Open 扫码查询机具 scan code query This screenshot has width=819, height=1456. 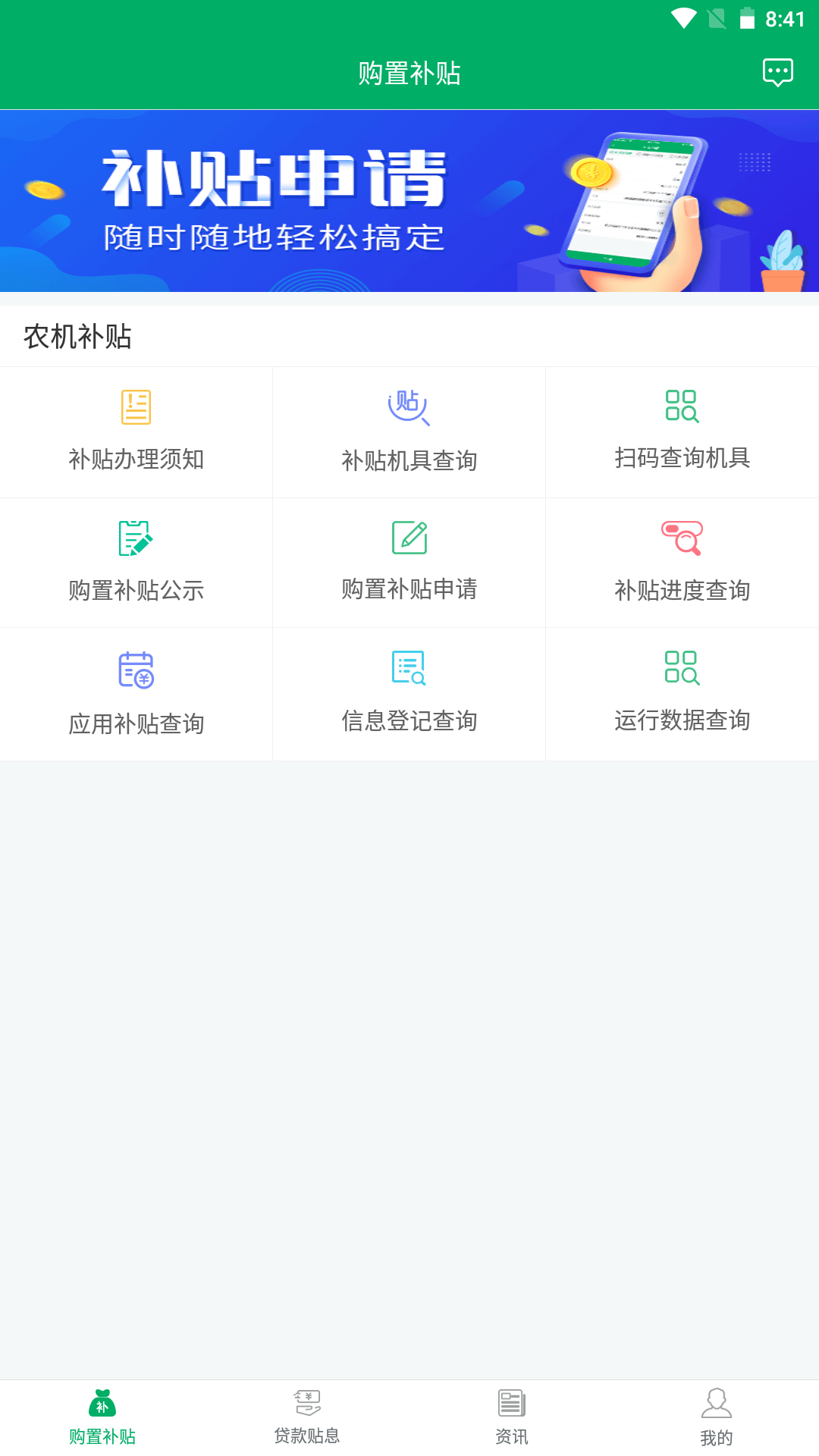[x=682, y=432]
